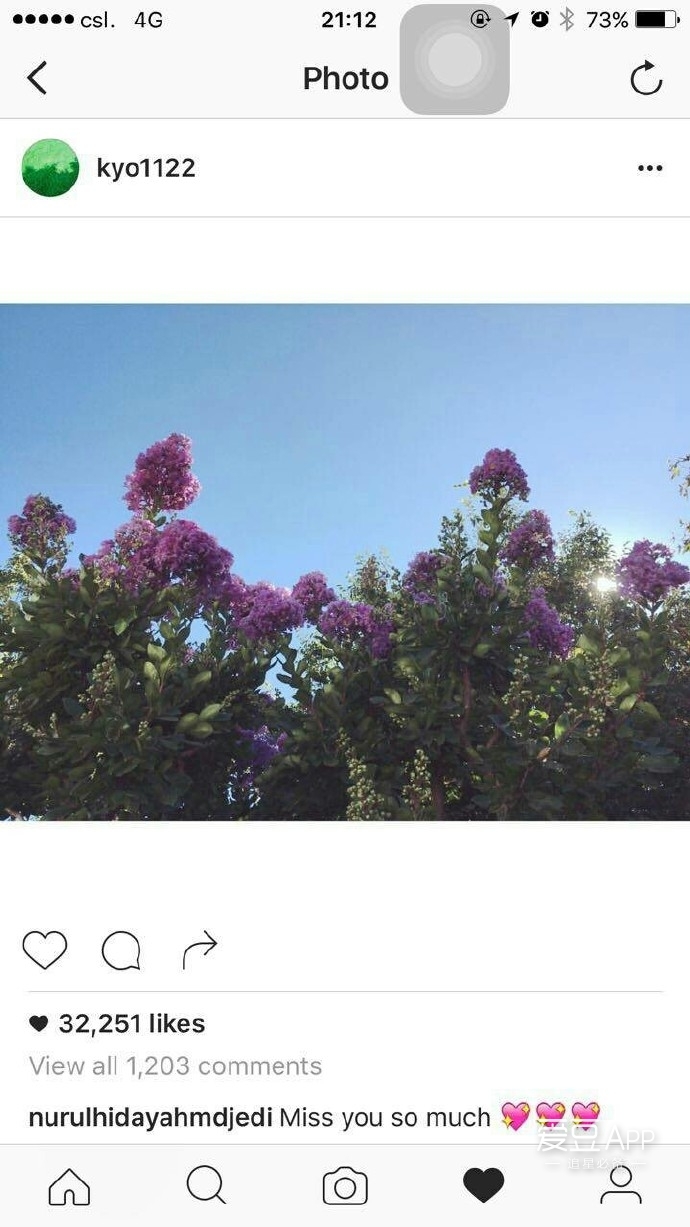The width and height of the screenshot is (690, 1227).
Task: View all 1,203 comments
Action: 175,1066
